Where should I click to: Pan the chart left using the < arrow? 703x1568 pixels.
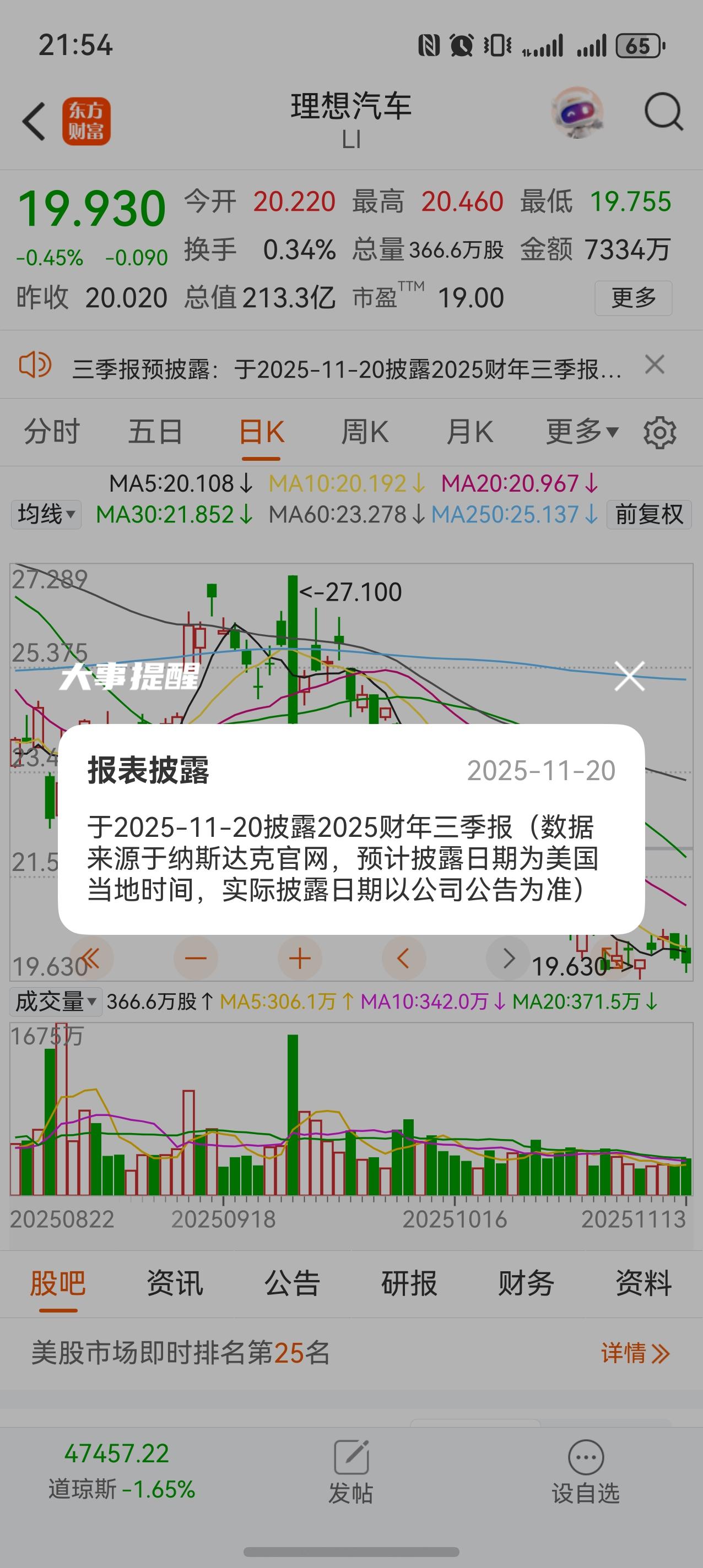tap(404, 958)
